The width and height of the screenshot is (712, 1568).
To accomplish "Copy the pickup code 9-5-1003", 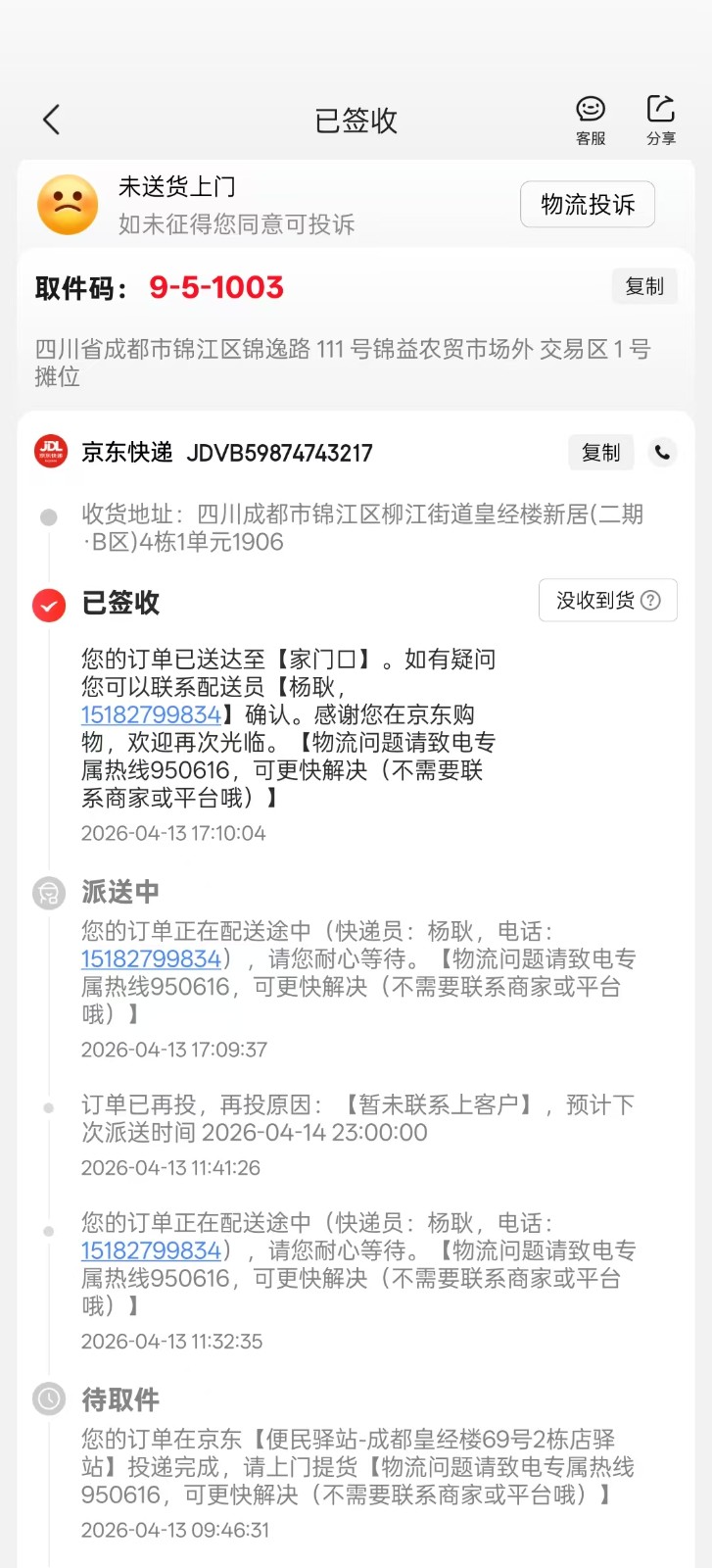I will click(643, 286).
